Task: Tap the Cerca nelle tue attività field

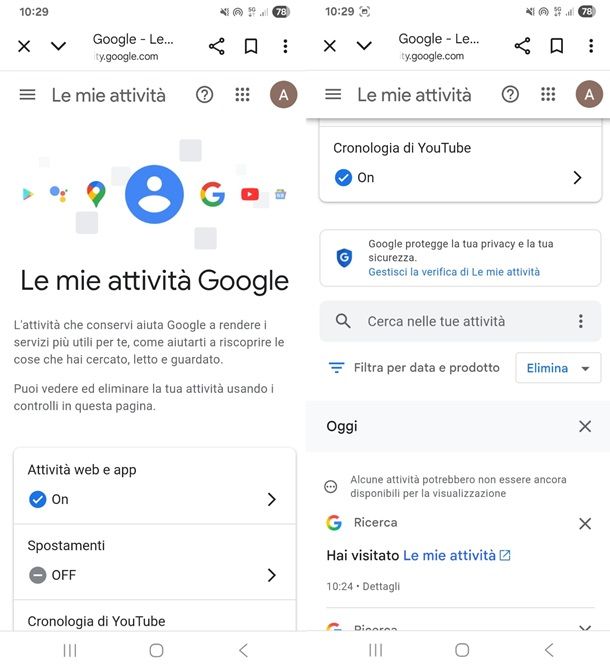Action: (450, 322)
